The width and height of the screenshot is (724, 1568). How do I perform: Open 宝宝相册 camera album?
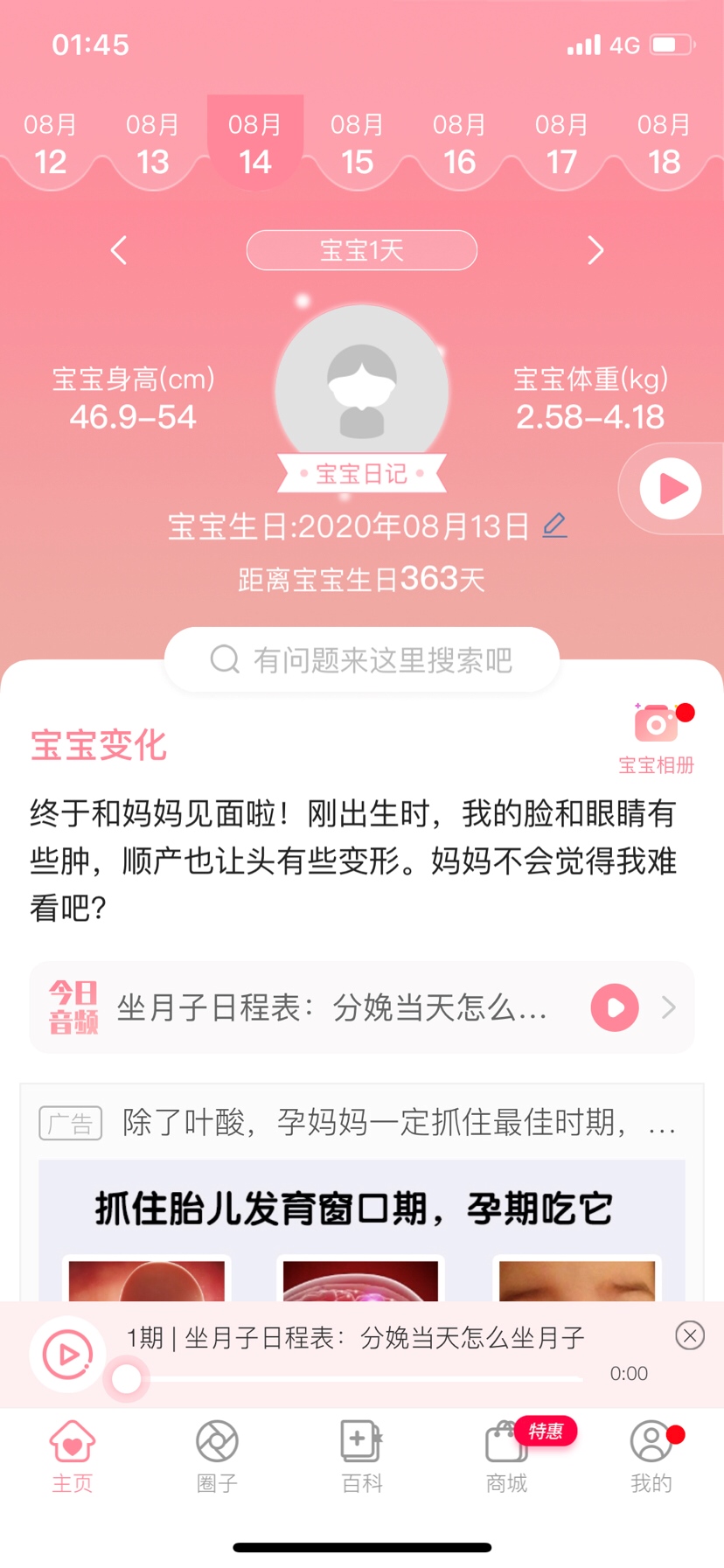[x=656, y=740]
